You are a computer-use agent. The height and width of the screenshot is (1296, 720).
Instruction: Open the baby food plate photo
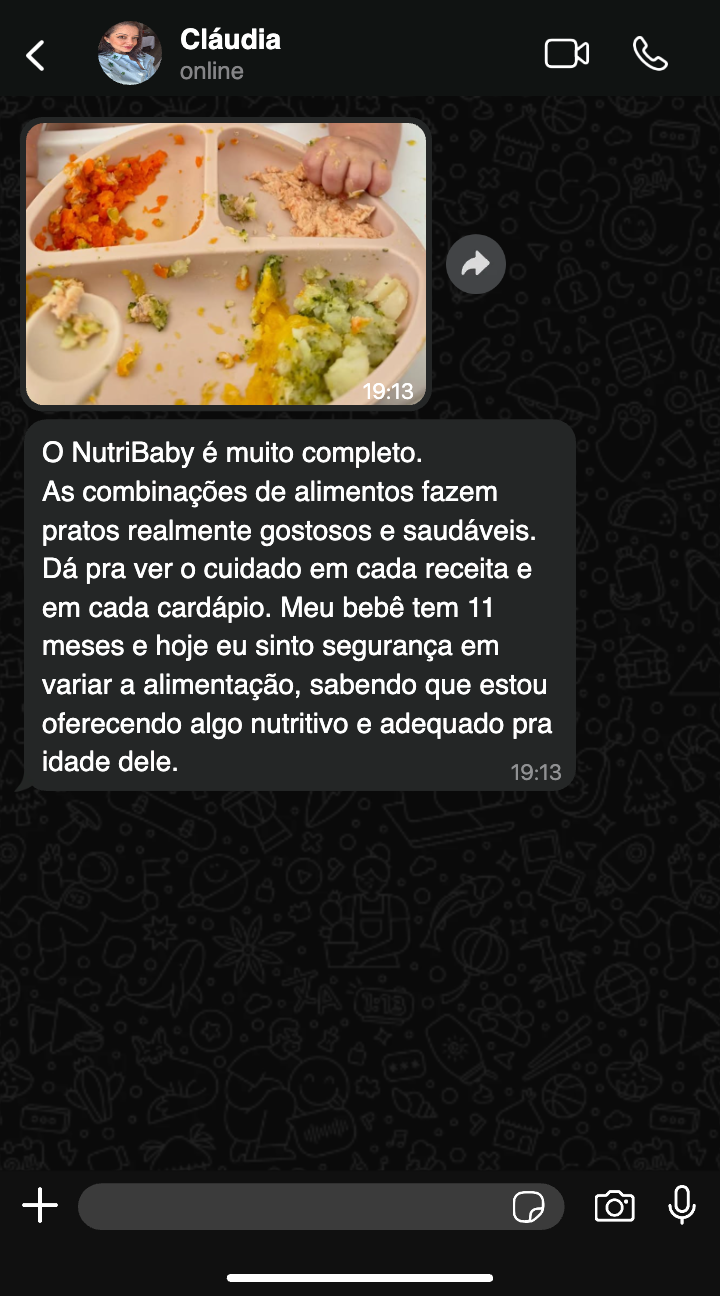[x=226, y=264]
